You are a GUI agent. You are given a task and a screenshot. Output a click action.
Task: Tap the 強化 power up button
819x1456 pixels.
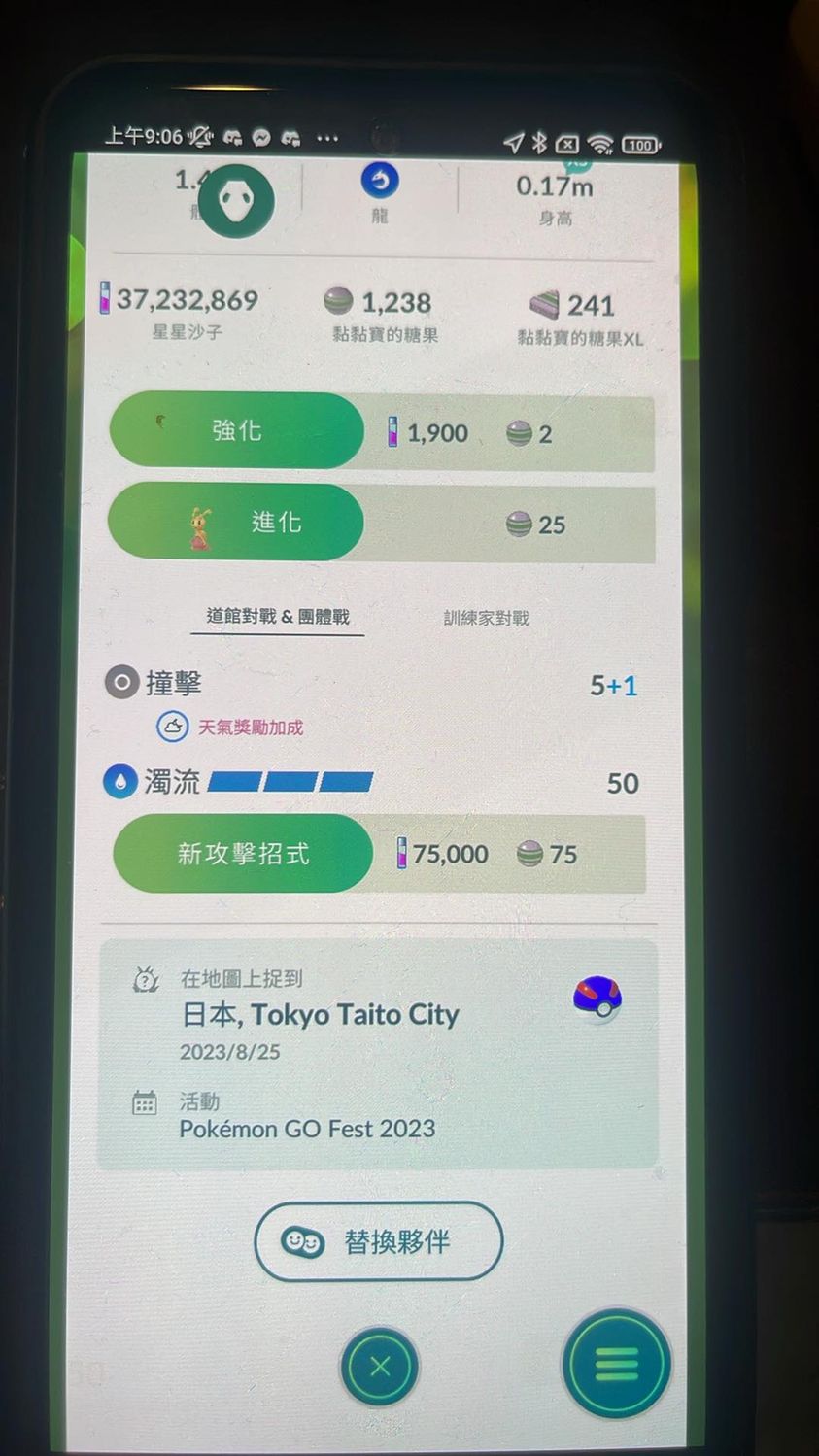[236, 430]
